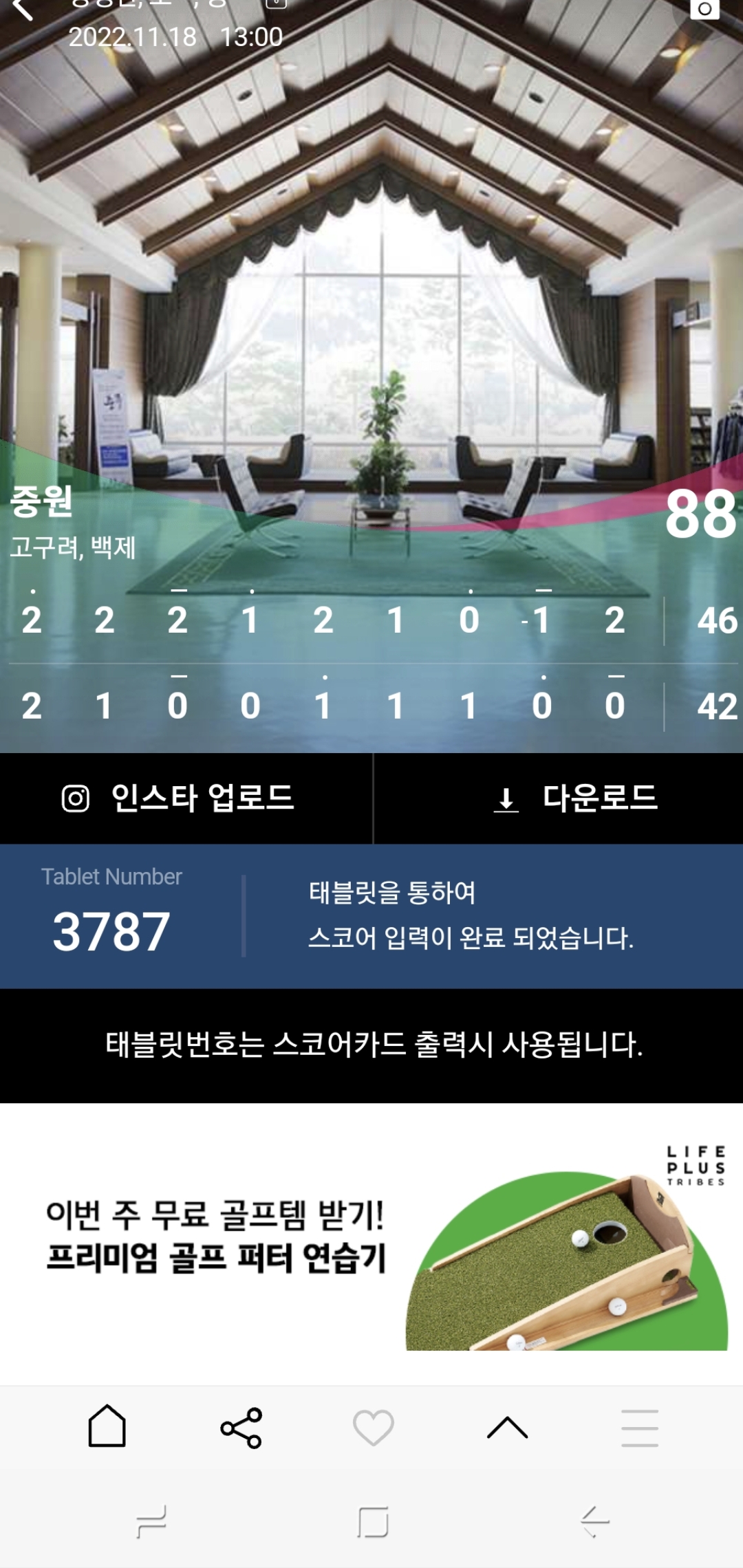Tap the system back button
Viewport: 743px width, 1568px height.
[x=594, y=1521]
